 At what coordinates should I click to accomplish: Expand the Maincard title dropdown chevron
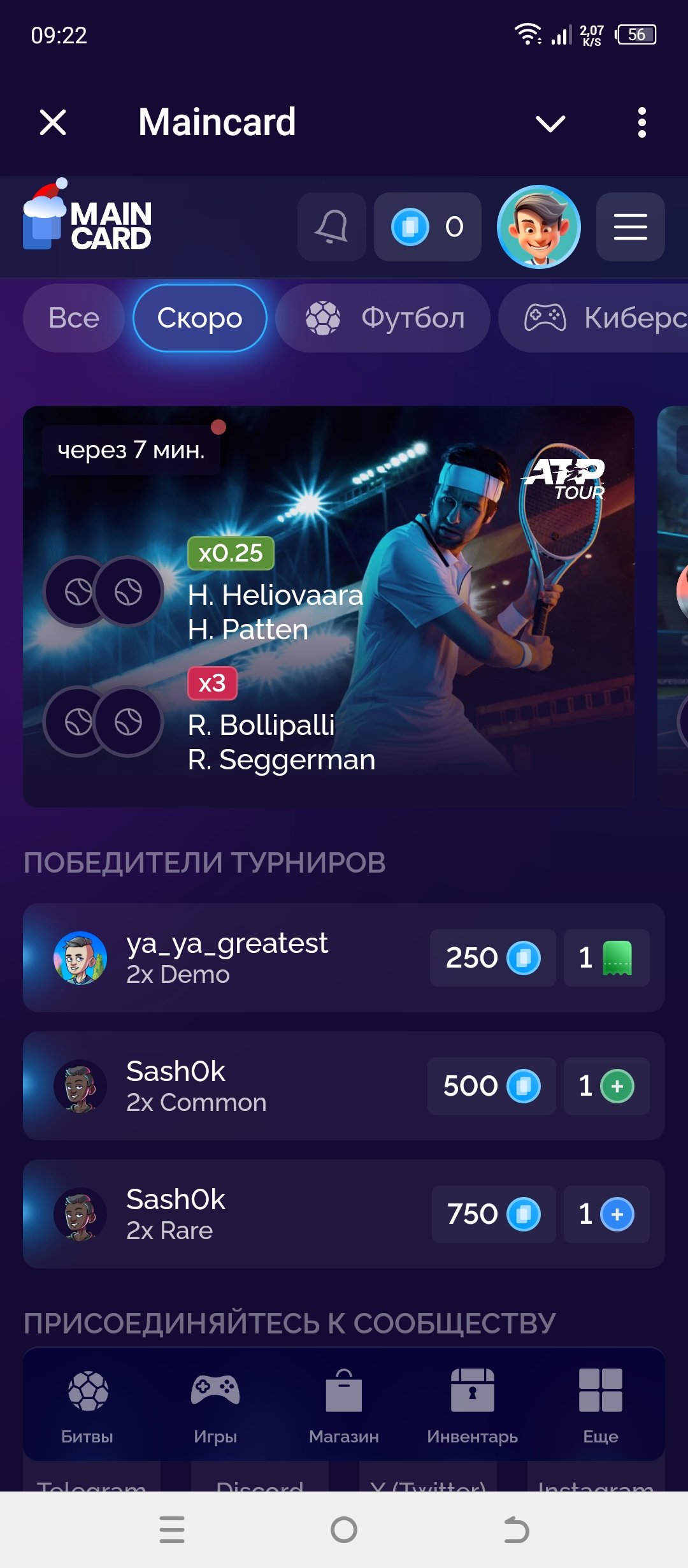coord(550,123)
